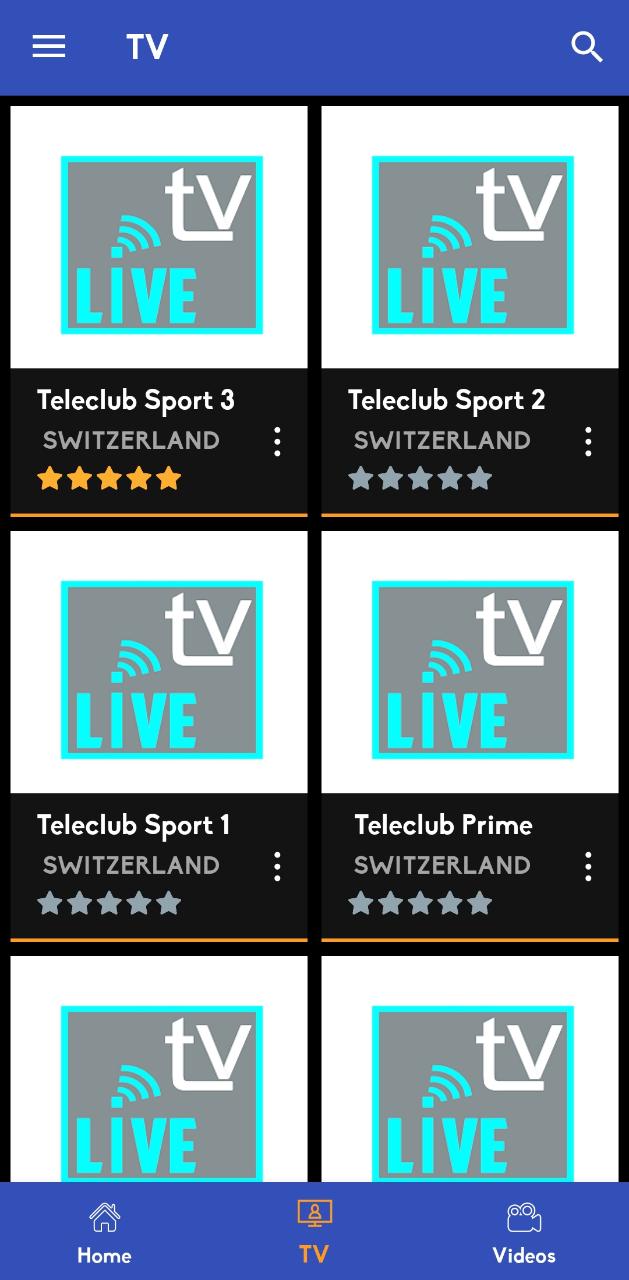Open overflow menu for Teleclub Sport 3
Image resolution: width=629 pixels, height=1280 pixels.
pyautogui.click(x=277, y=441)
